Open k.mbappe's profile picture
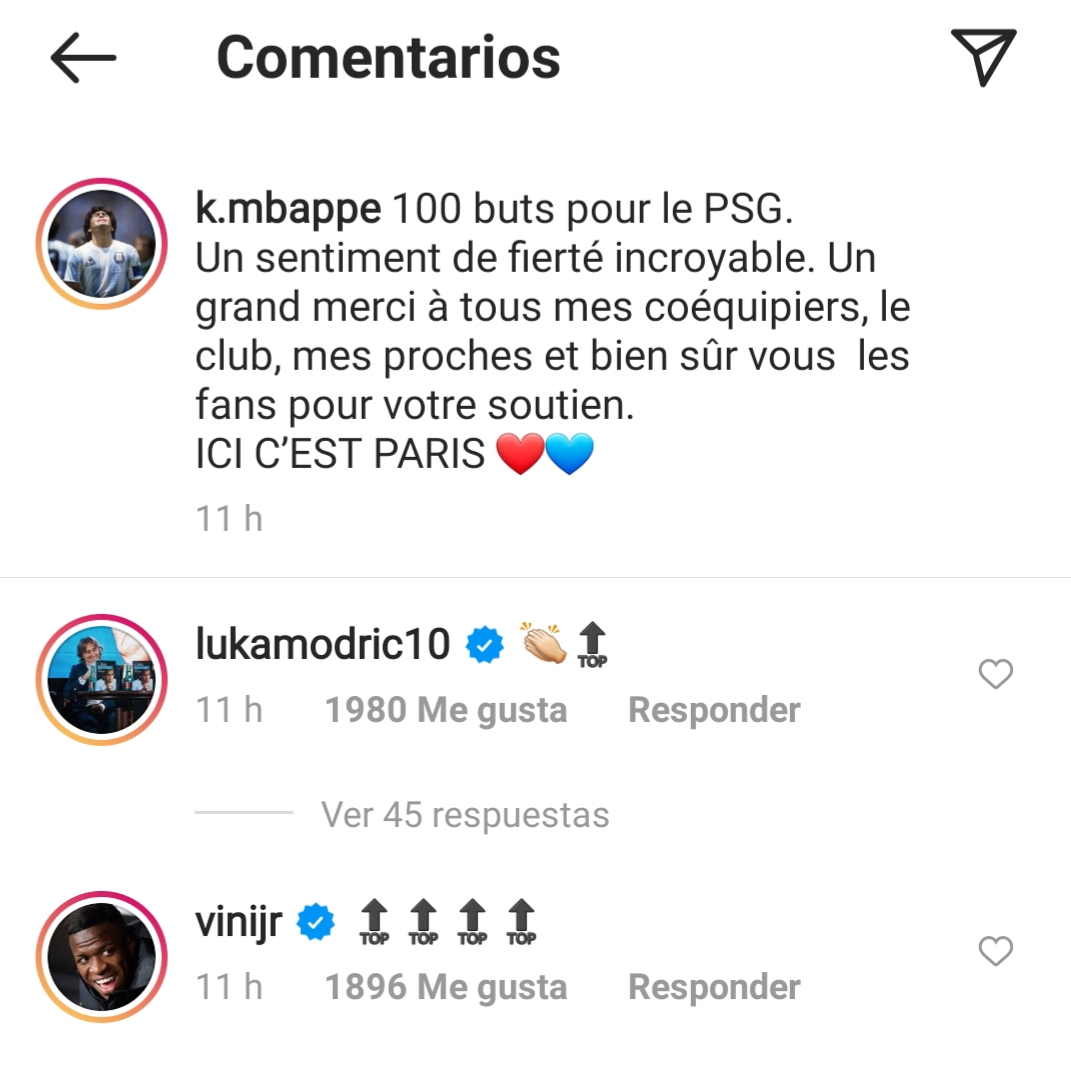Screen dimensions: 1071x1071 click(102, 243)
